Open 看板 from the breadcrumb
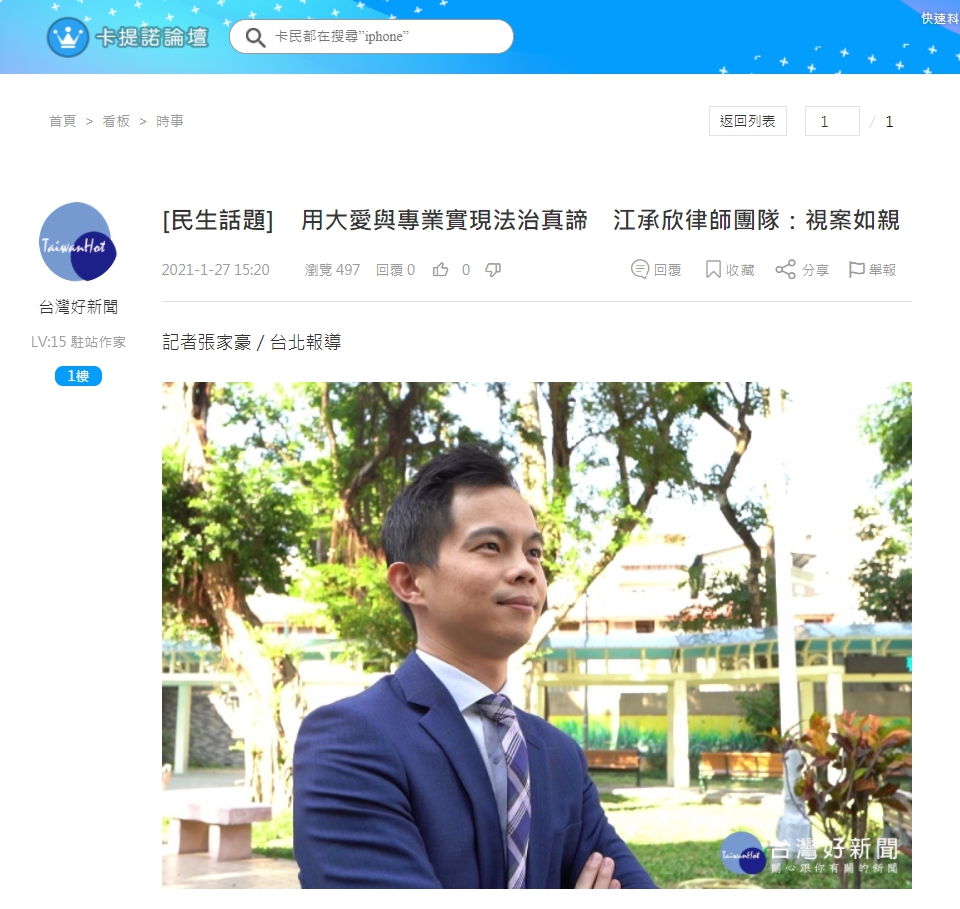 (x=116, y=121)
